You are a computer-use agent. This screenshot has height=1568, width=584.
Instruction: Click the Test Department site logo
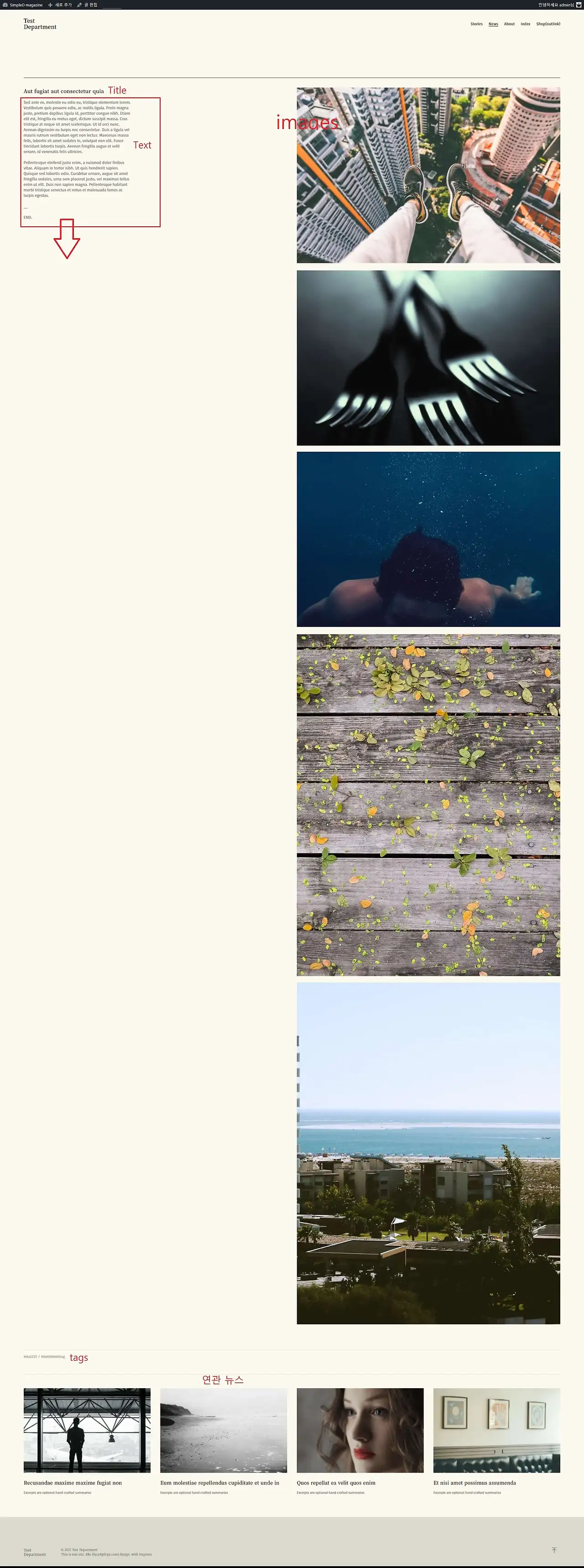[x=39, y=24]
